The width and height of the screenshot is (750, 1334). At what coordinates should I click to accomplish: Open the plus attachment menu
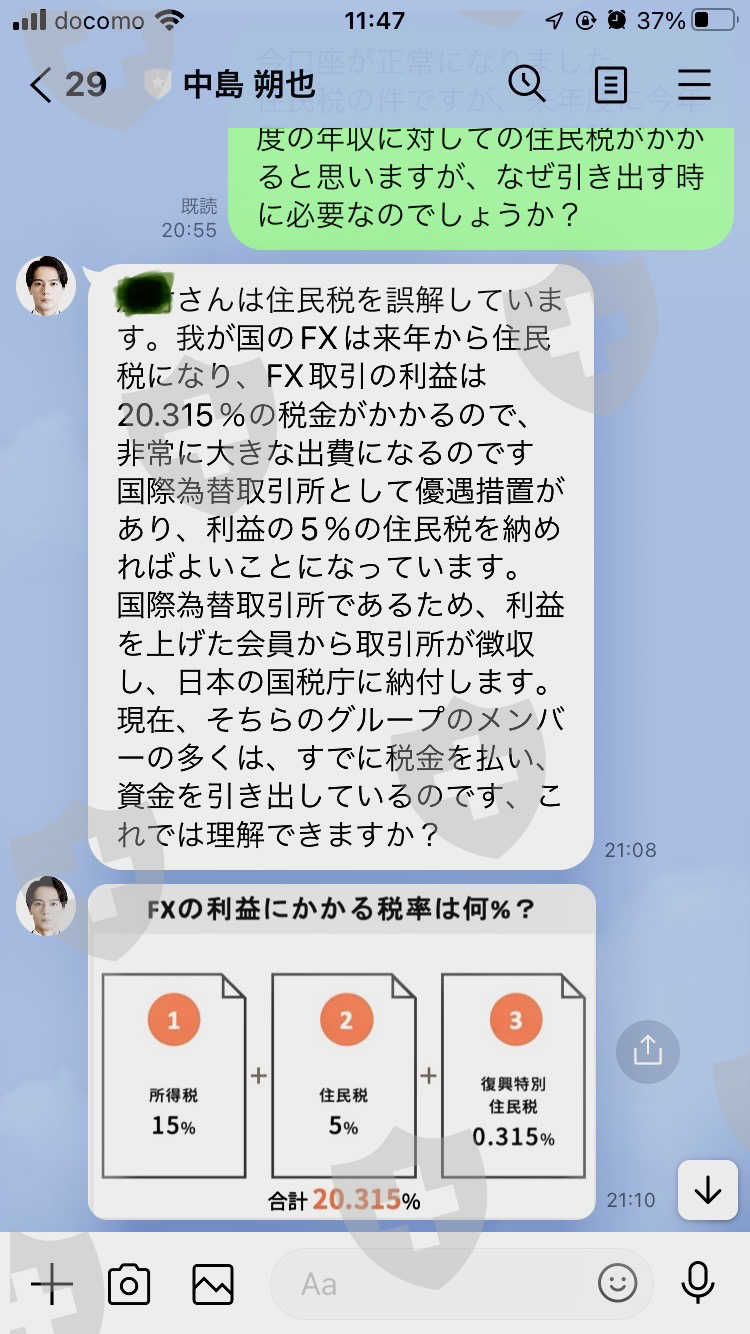pyautogui.click(x=51, y=1284)
